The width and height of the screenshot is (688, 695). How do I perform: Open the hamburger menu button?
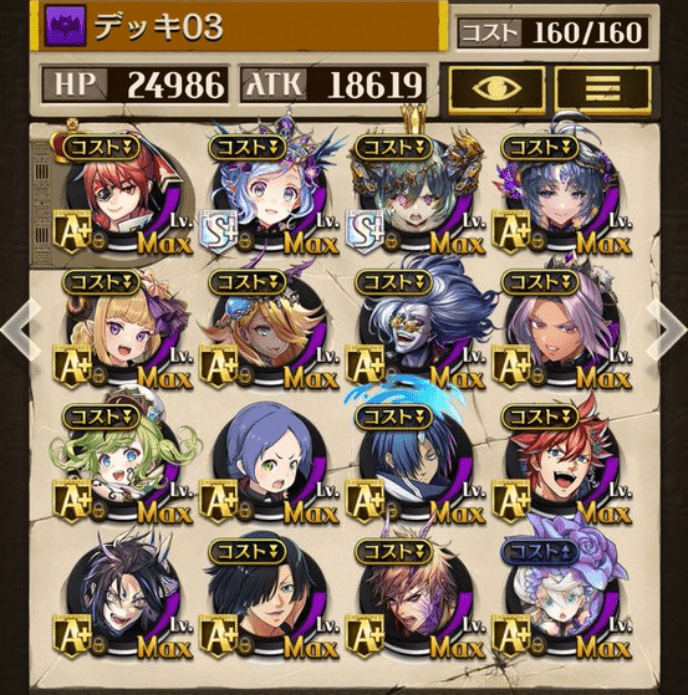click(601, 88)
